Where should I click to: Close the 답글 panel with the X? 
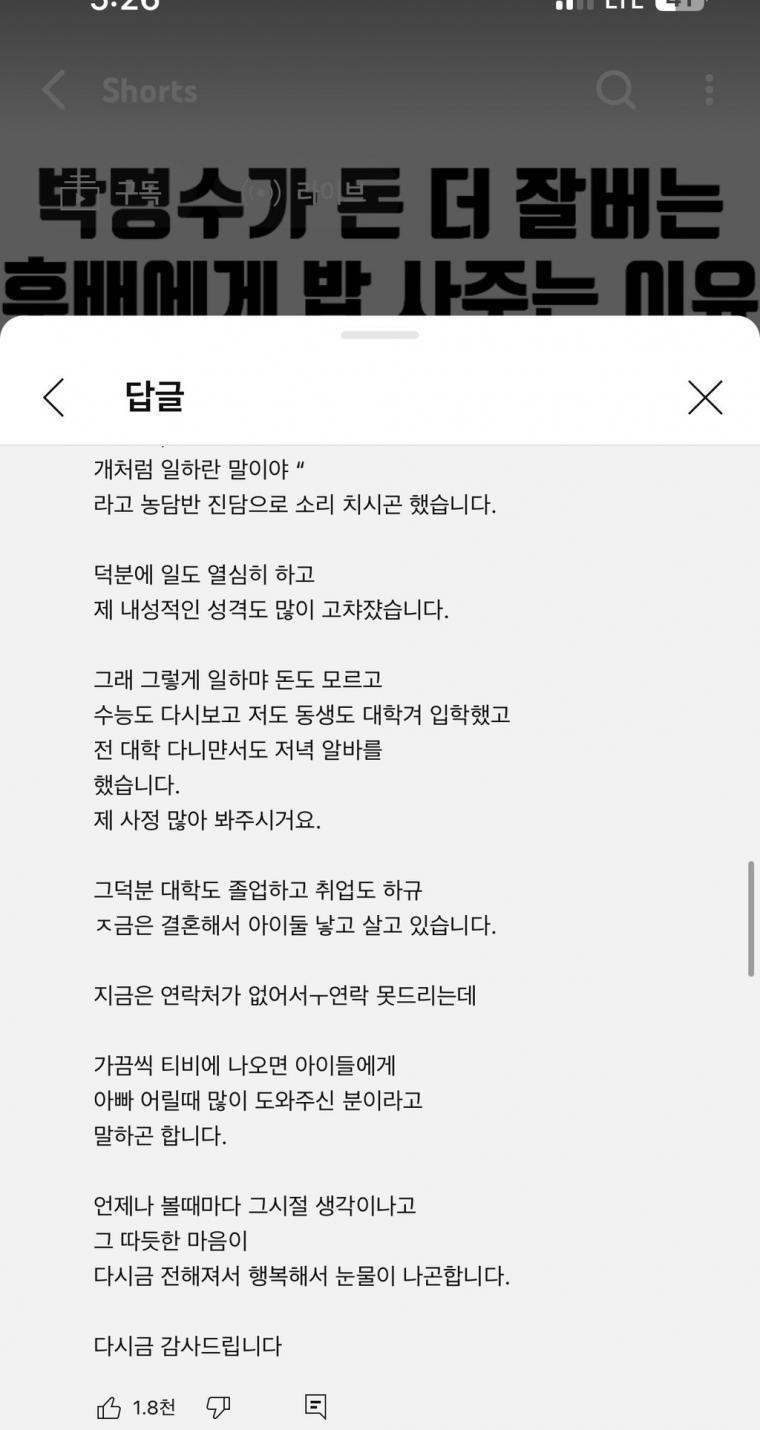[705, 397]
